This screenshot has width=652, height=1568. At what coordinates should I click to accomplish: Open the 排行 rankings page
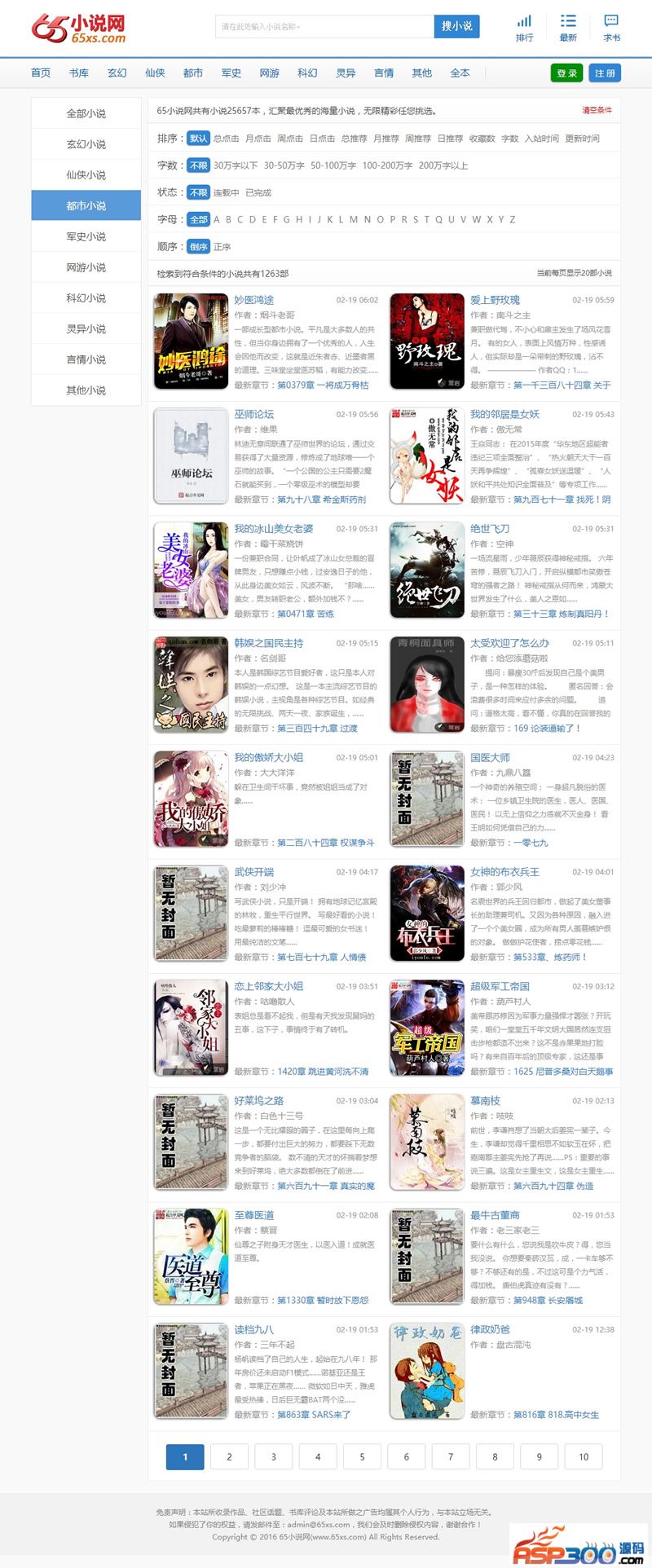click(524, 28)
